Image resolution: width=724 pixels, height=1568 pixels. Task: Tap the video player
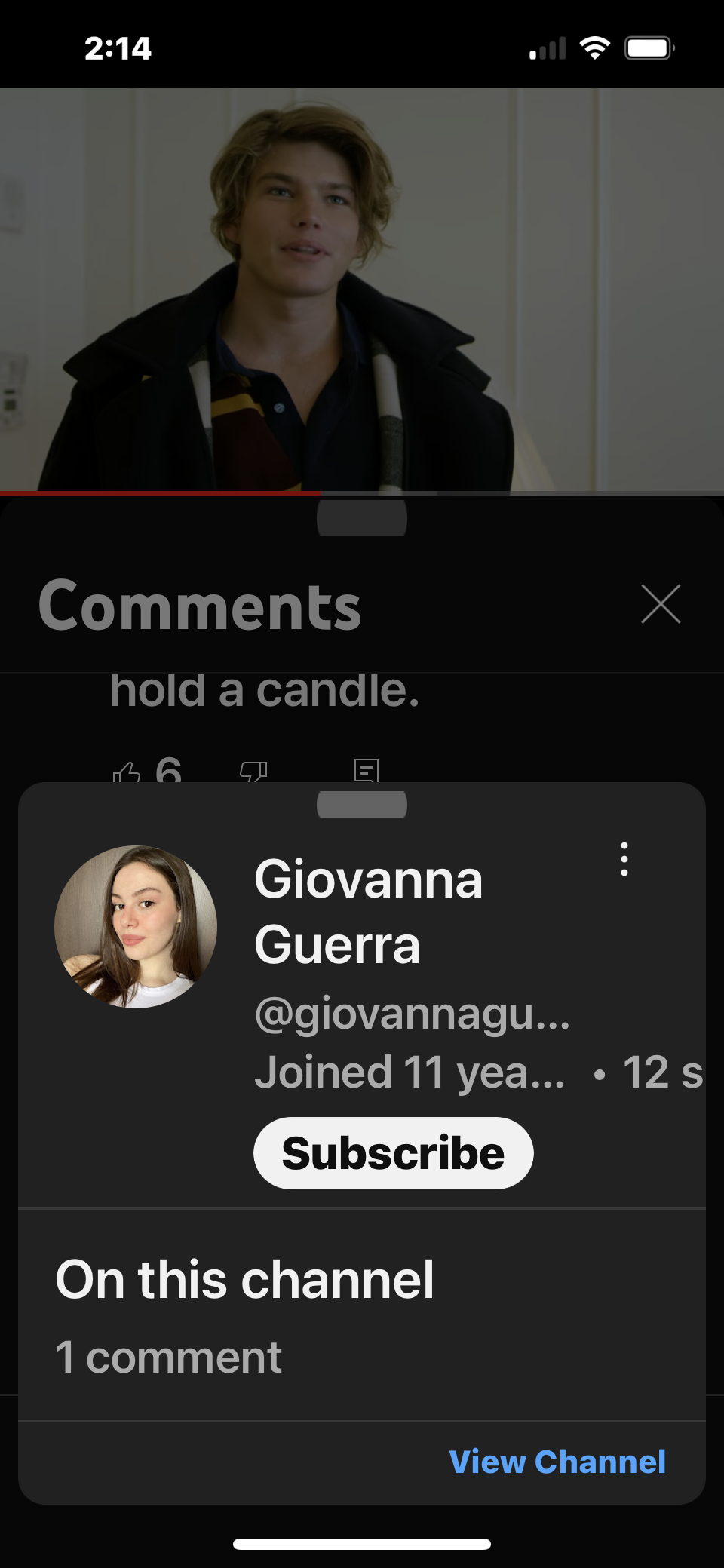tap(362, 290)
